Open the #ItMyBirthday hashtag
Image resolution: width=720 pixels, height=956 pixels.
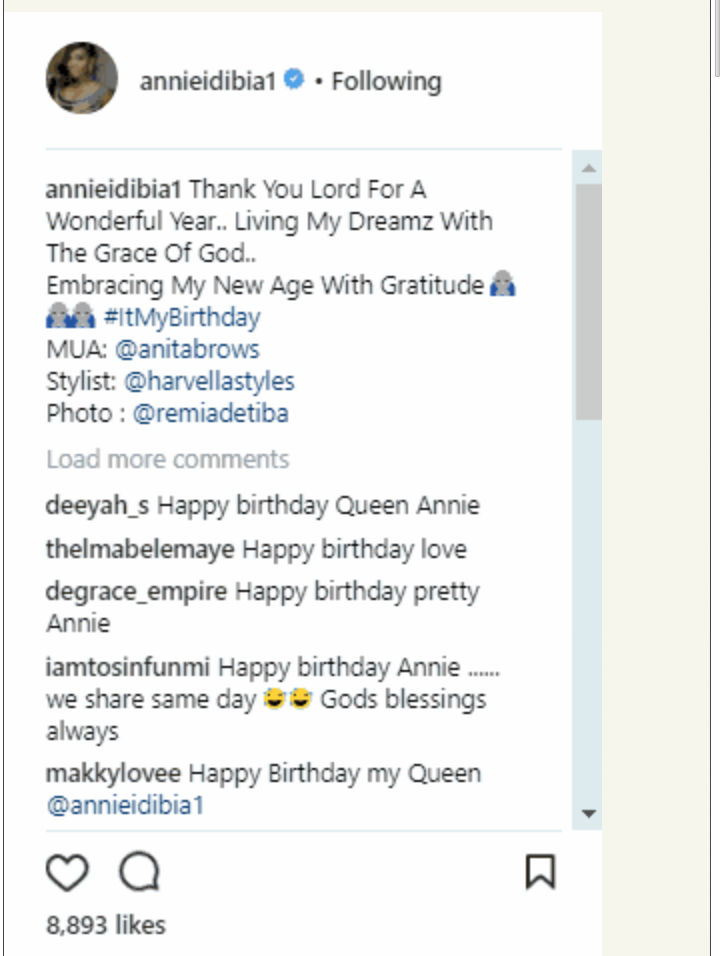tap(181, 318)
